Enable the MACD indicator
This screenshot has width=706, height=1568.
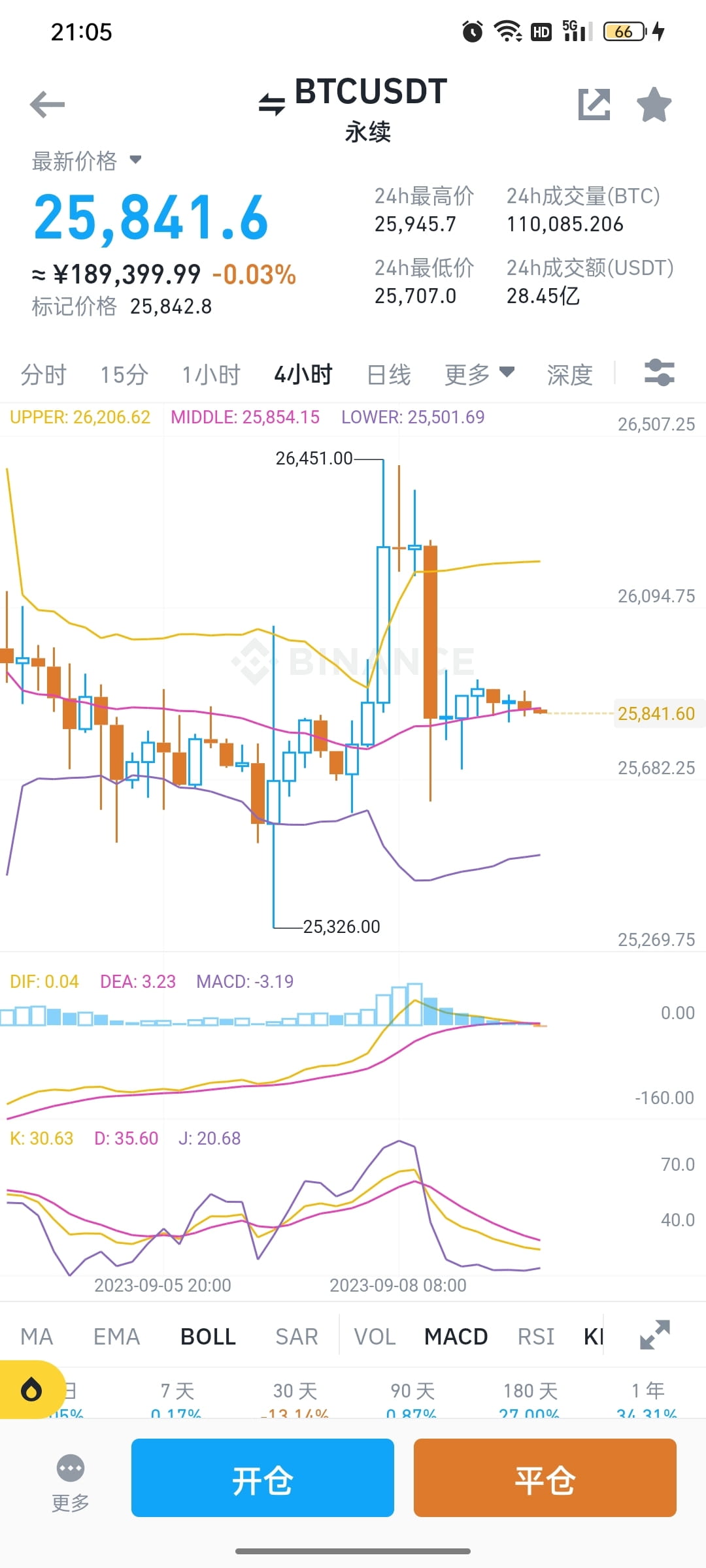tap(456, 1336)
